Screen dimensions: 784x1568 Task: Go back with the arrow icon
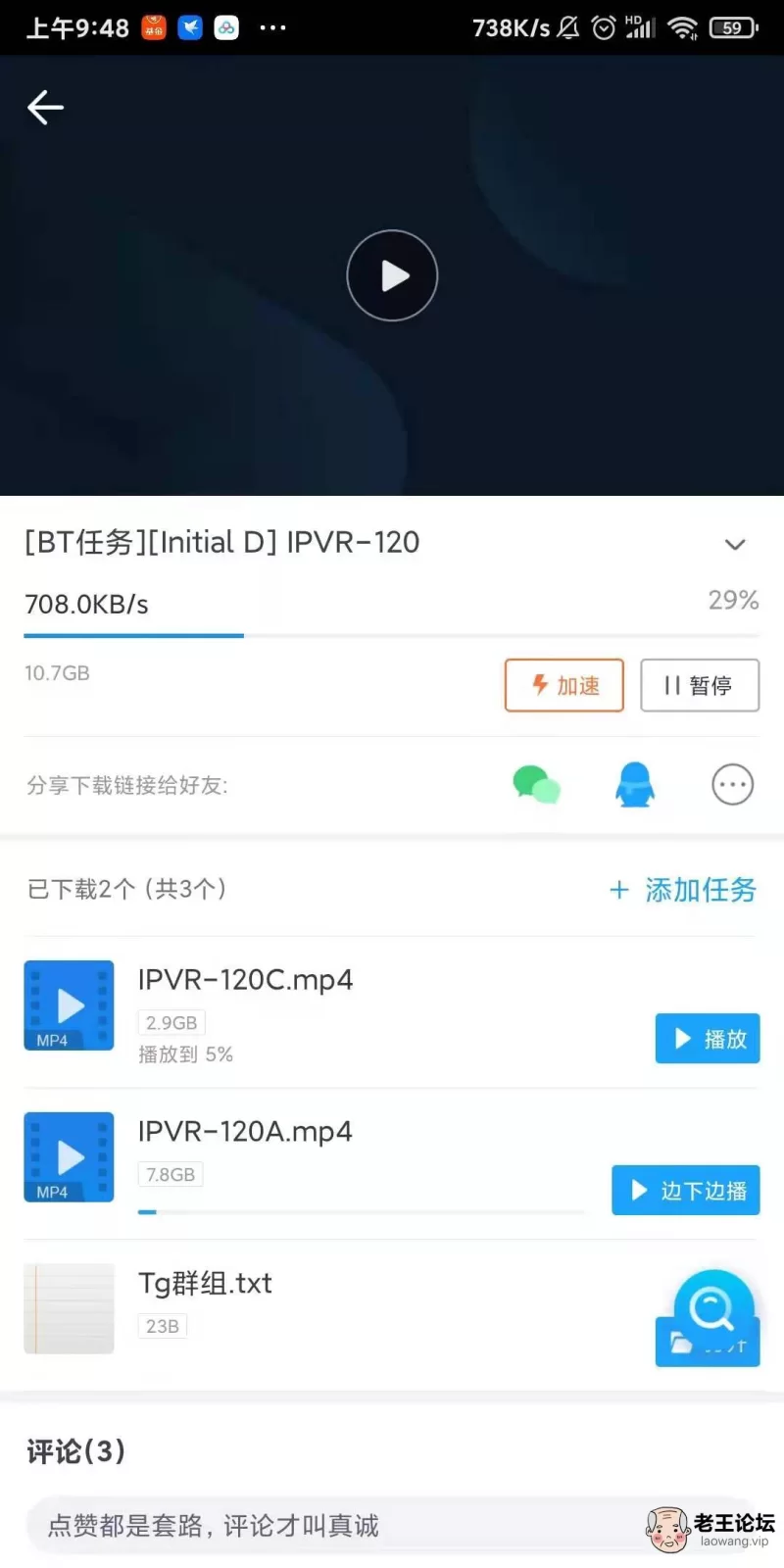point(45,107)
